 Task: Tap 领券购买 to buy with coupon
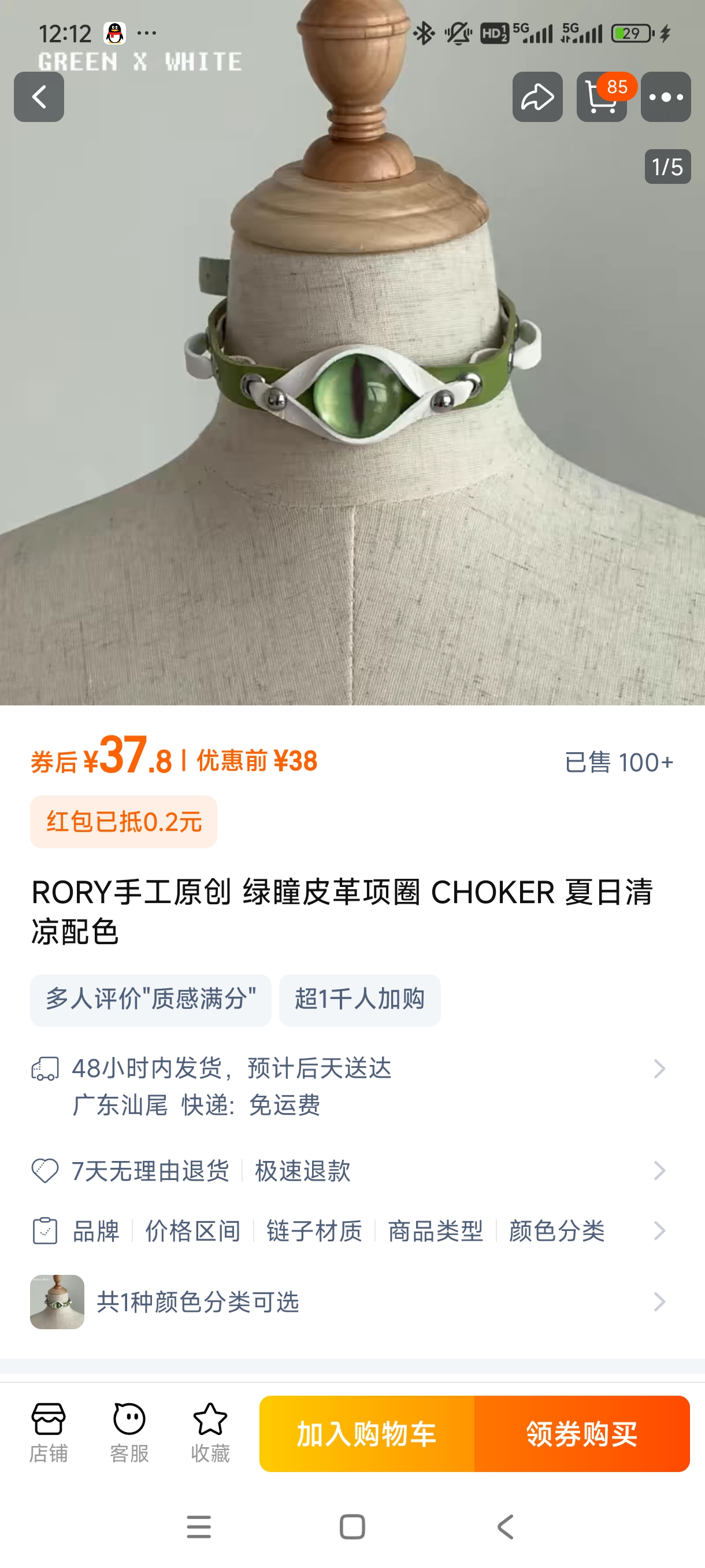(x=581, y=1433)
